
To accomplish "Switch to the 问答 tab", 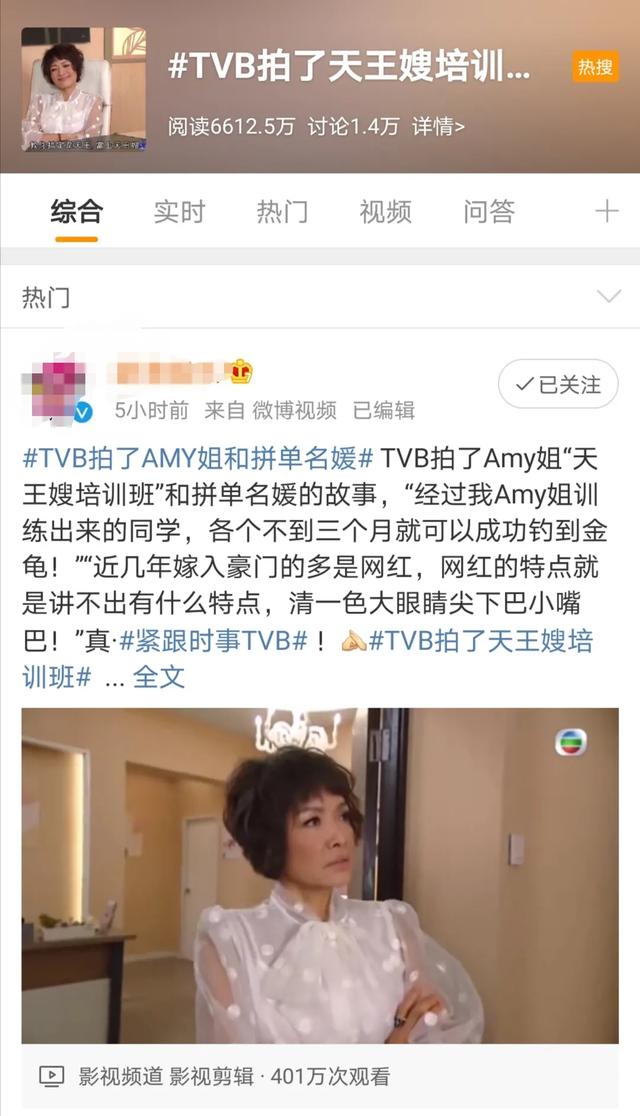I will click(x=489, y=212).
